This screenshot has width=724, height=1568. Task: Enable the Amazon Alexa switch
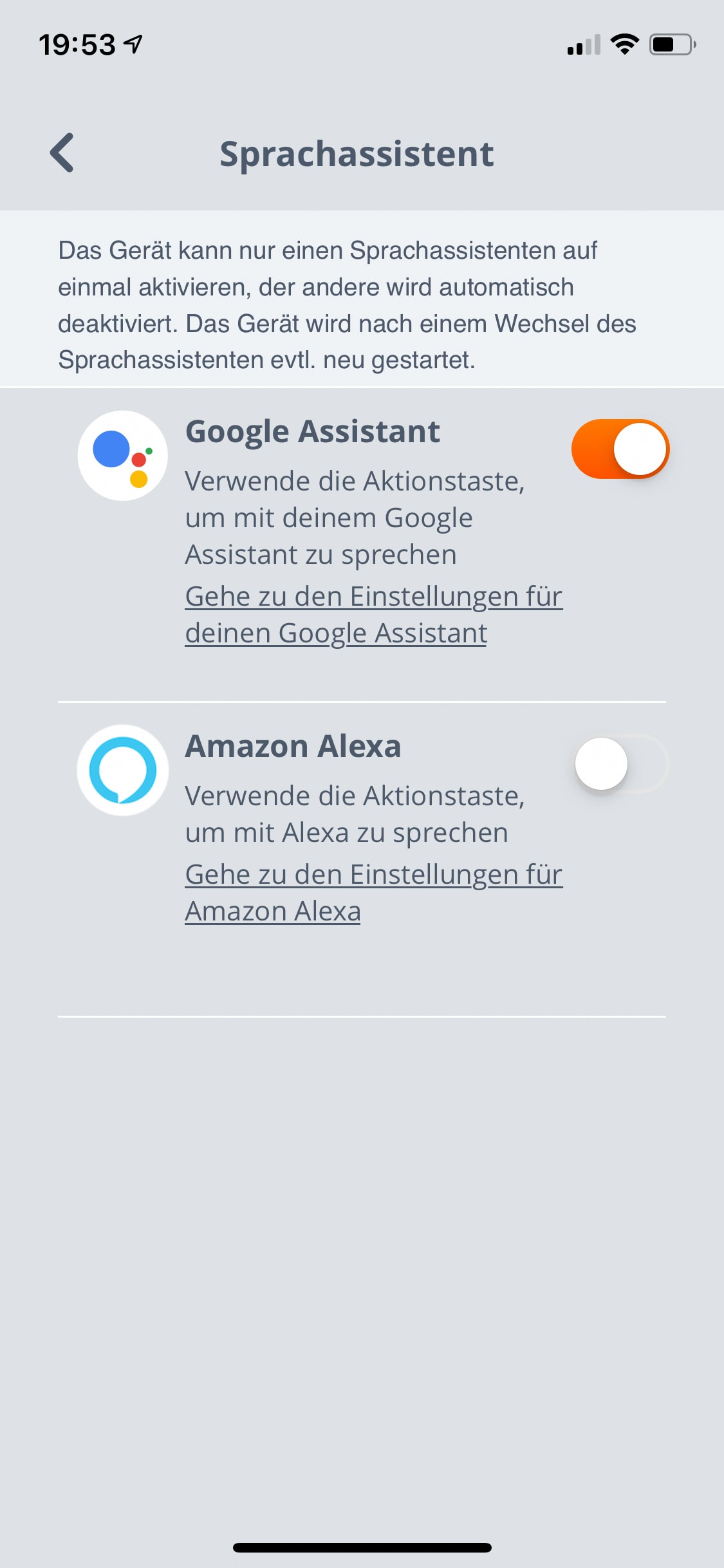[x=620, y=764]
